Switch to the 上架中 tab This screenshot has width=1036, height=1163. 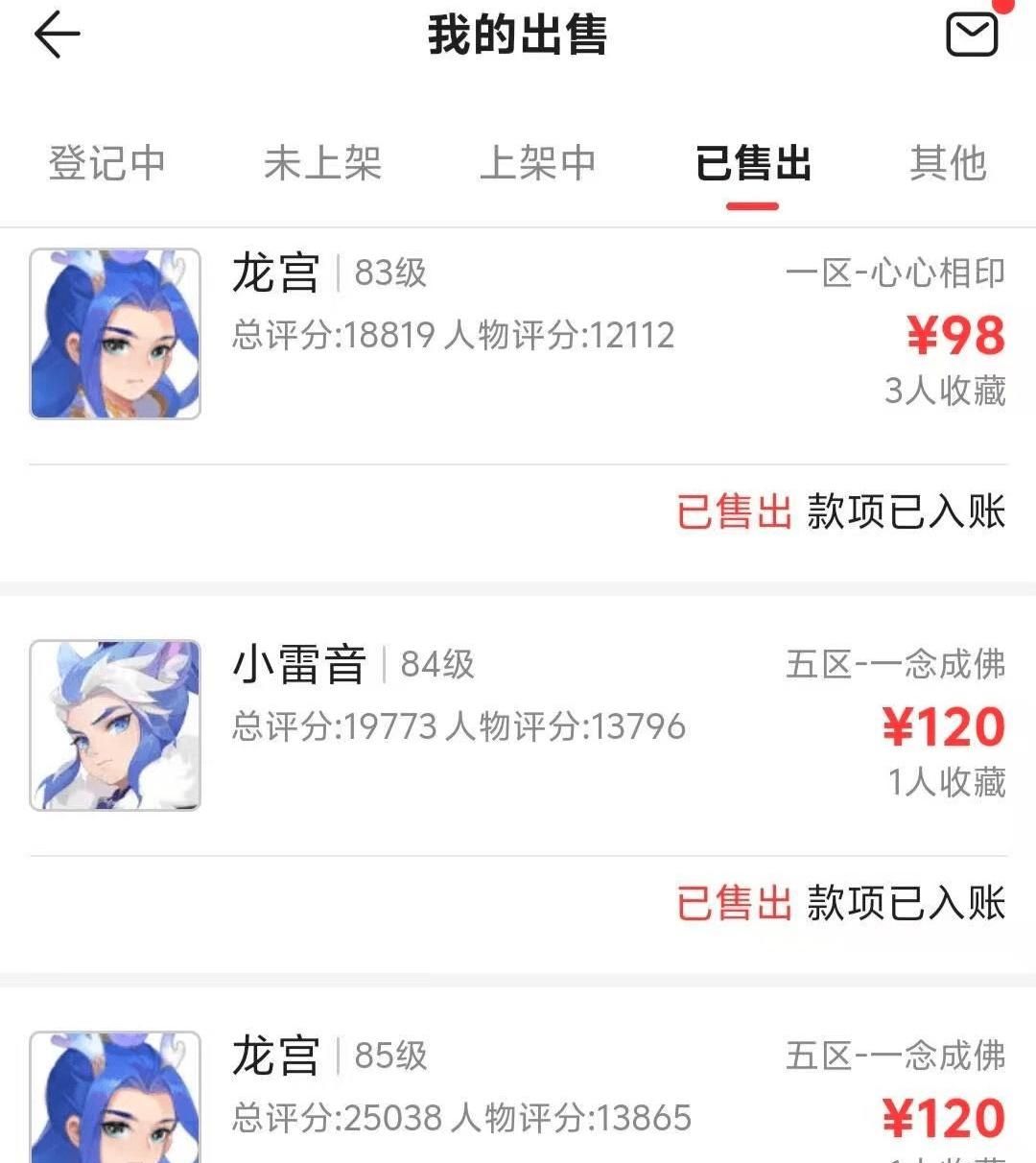(x=538, y=163)
